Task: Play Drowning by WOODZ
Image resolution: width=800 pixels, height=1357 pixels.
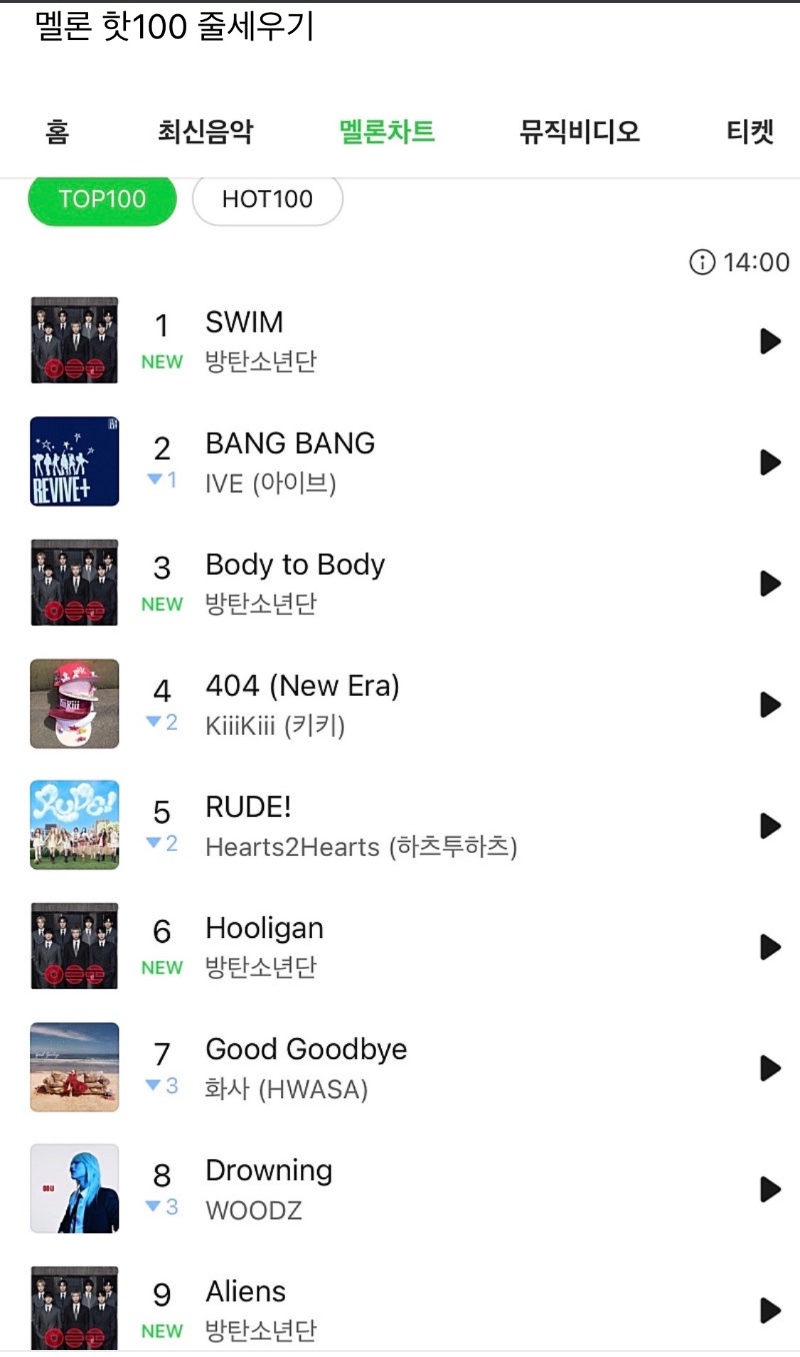Action: (769, 1189)
